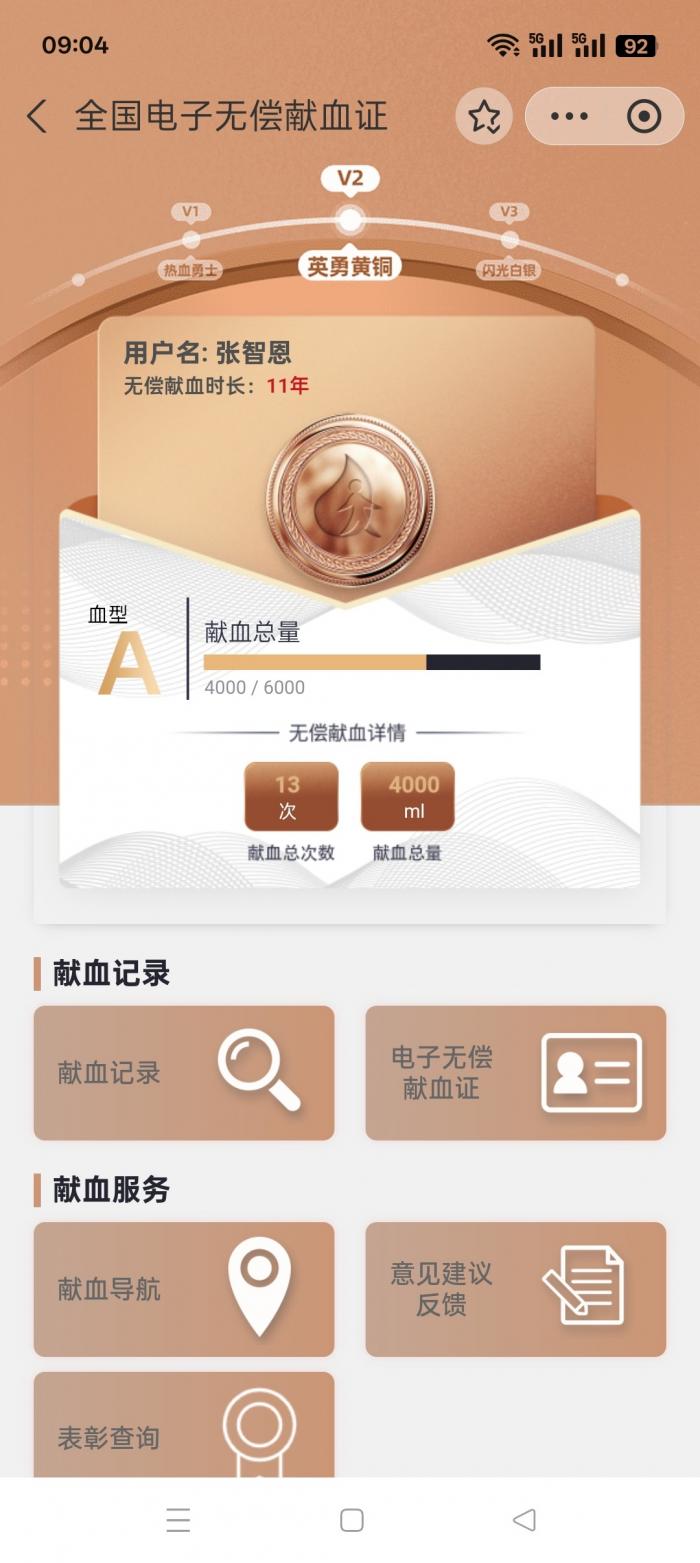Open the 电子无偿献血证 card
The width and height of the screenshot is (700, 1563).
[515, 1072]
